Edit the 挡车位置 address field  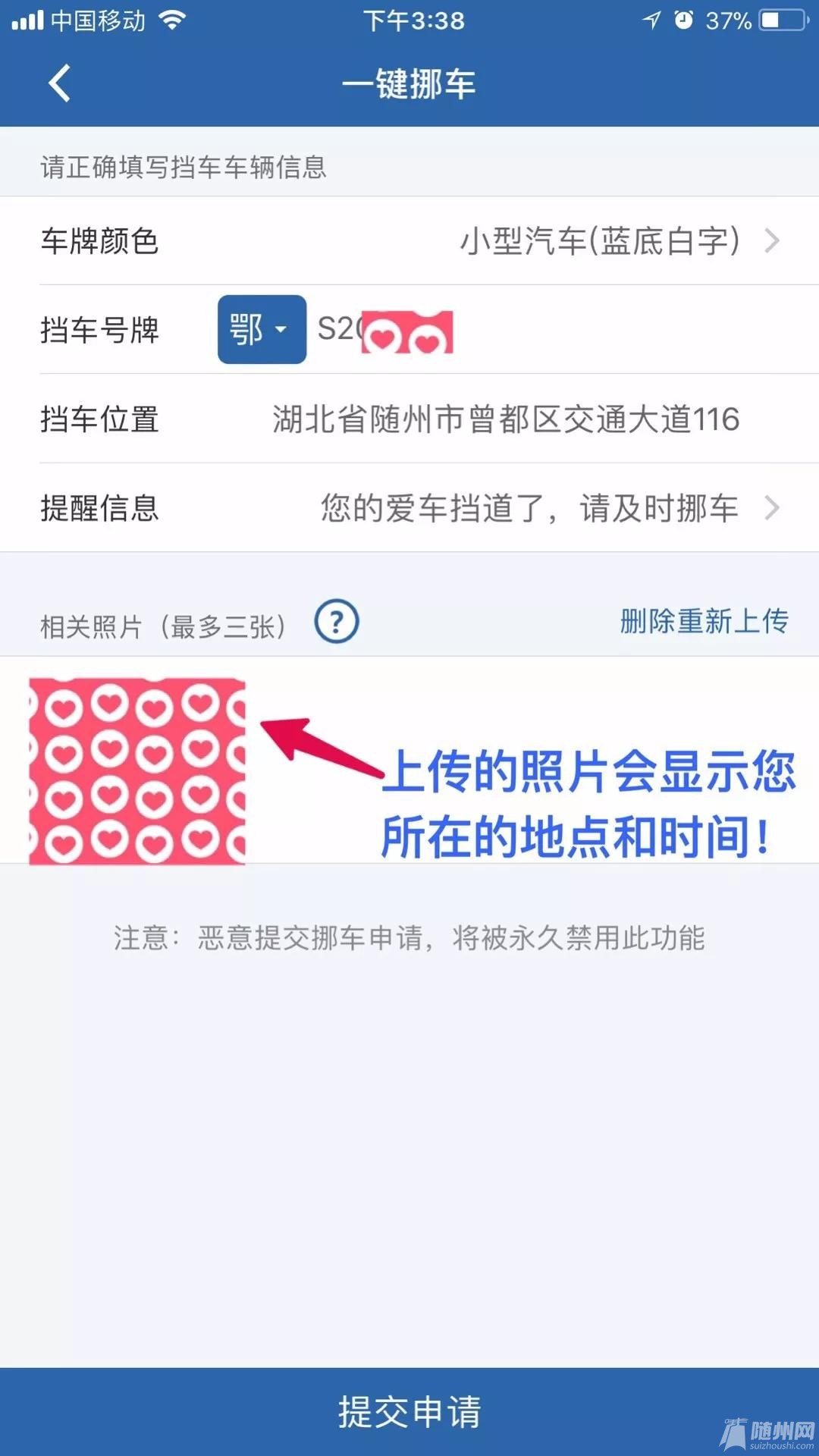(x=506, y=419)
